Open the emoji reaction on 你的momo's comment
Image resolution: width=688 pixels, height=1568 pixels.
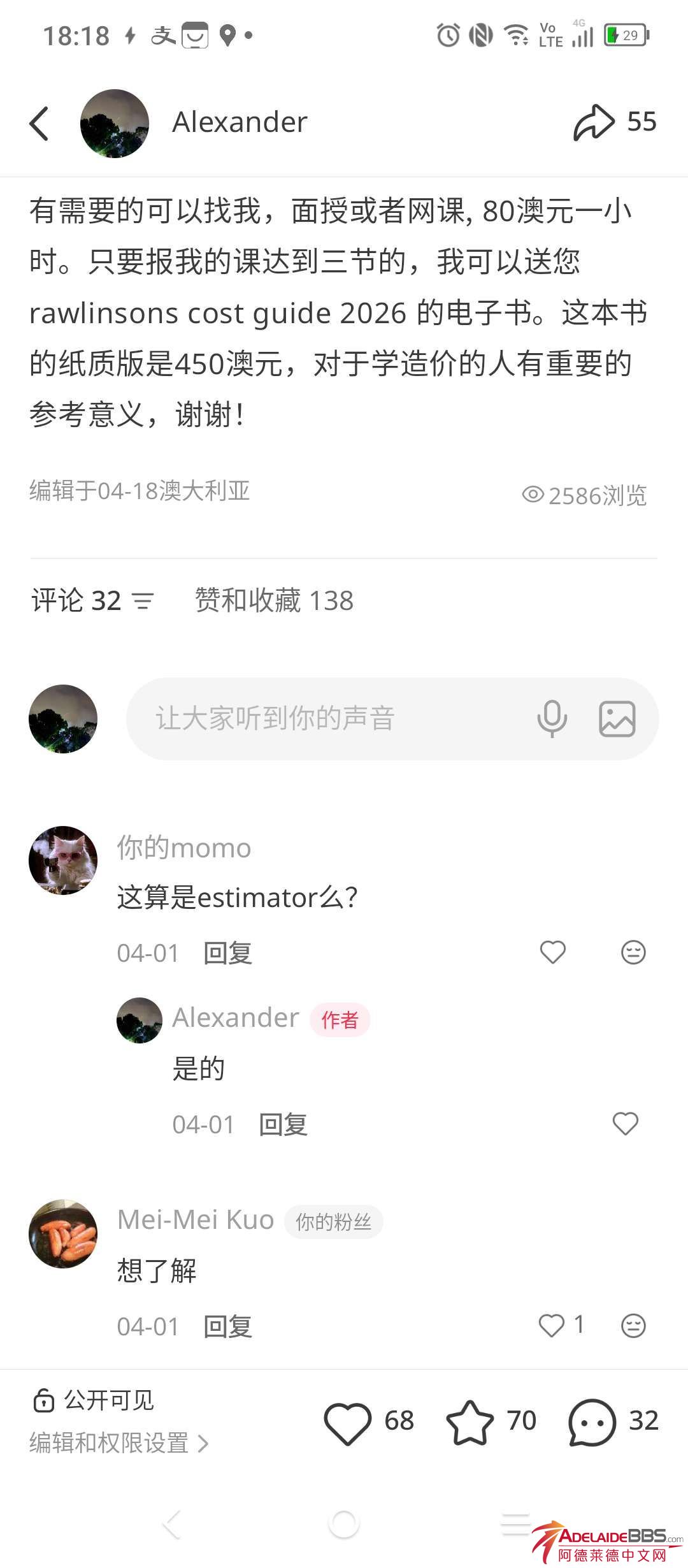point(633,952)
